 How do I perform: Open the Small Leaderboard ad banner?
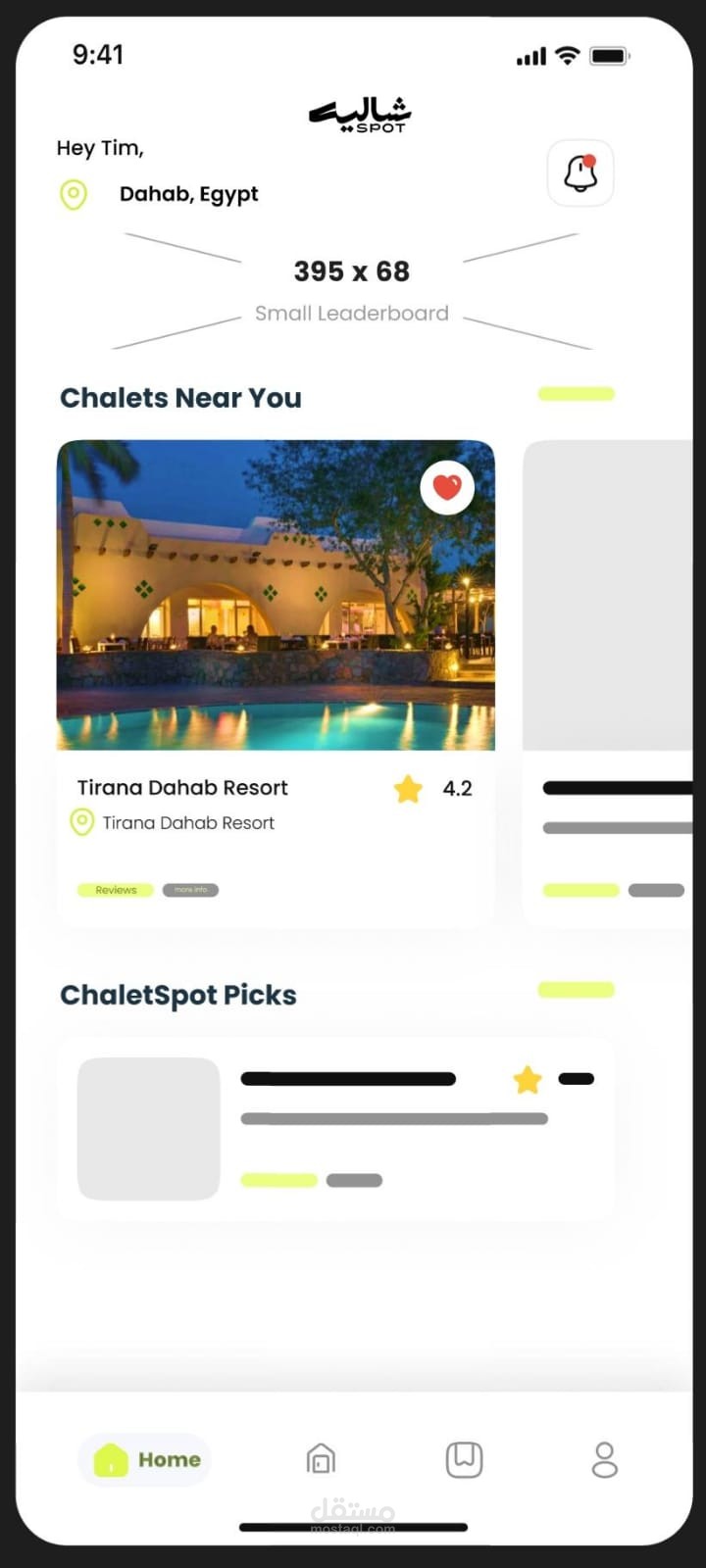point(352,291)
